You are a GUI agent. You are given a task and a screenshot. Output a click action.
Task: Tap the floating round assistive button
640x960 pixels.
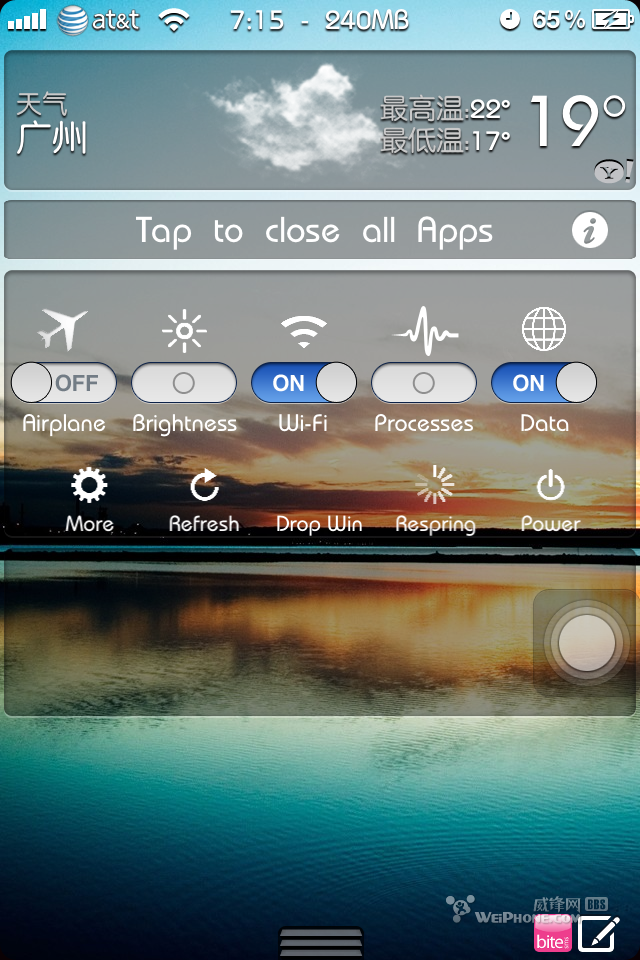[587, 643]
